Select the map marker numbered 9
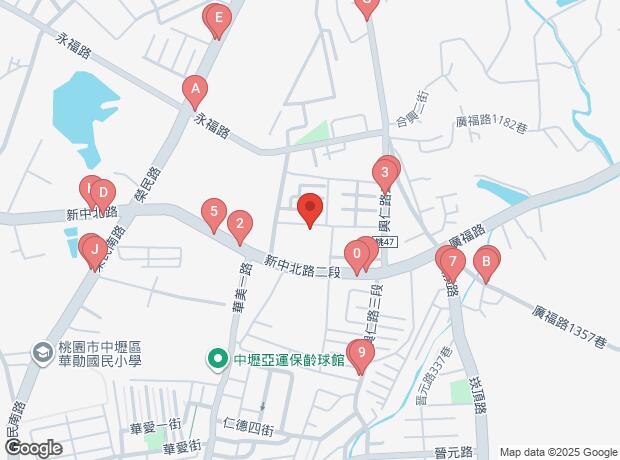Image resolution: width=620 pixels, height=460 pixels. (361, 353)
